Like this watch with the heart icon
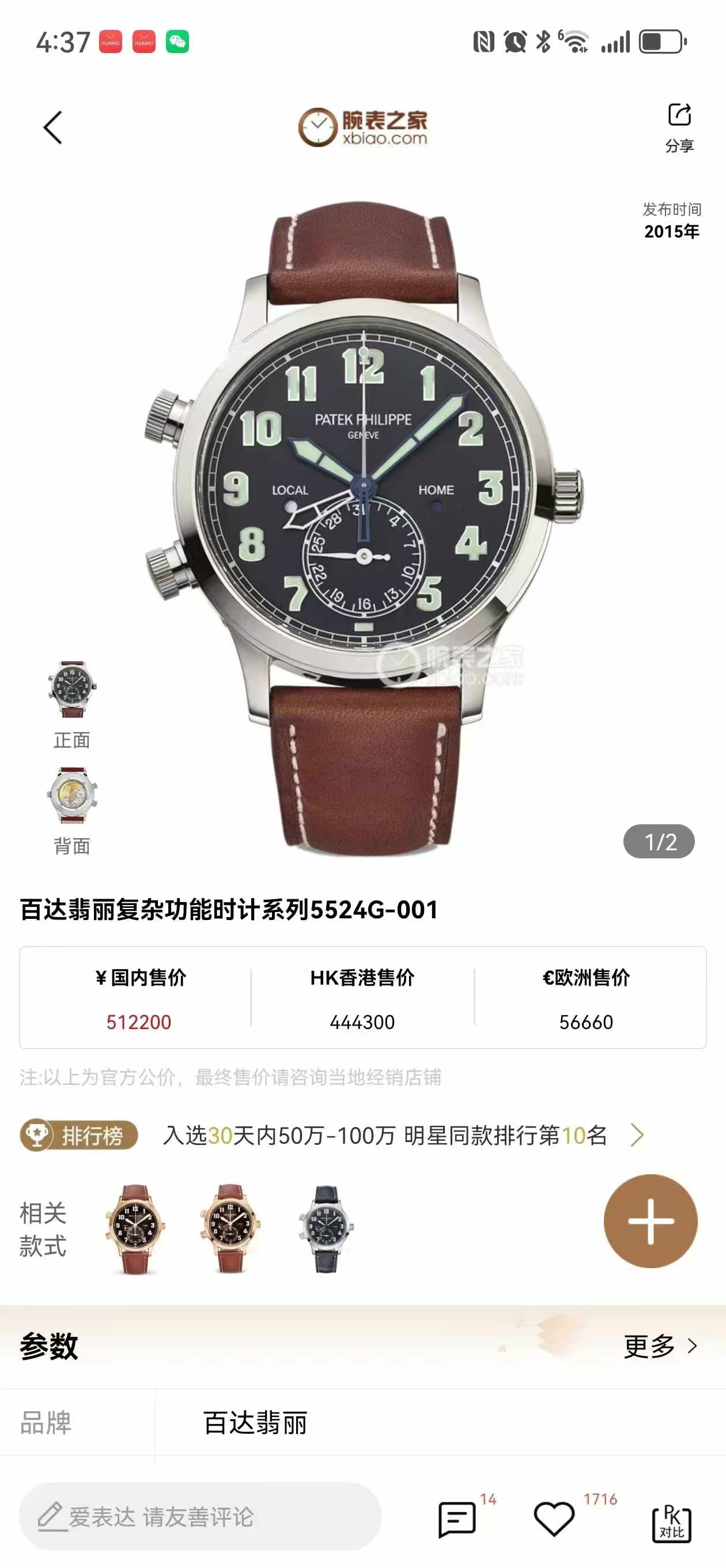Screen dimensions: 726x1568 point(554,1518)
